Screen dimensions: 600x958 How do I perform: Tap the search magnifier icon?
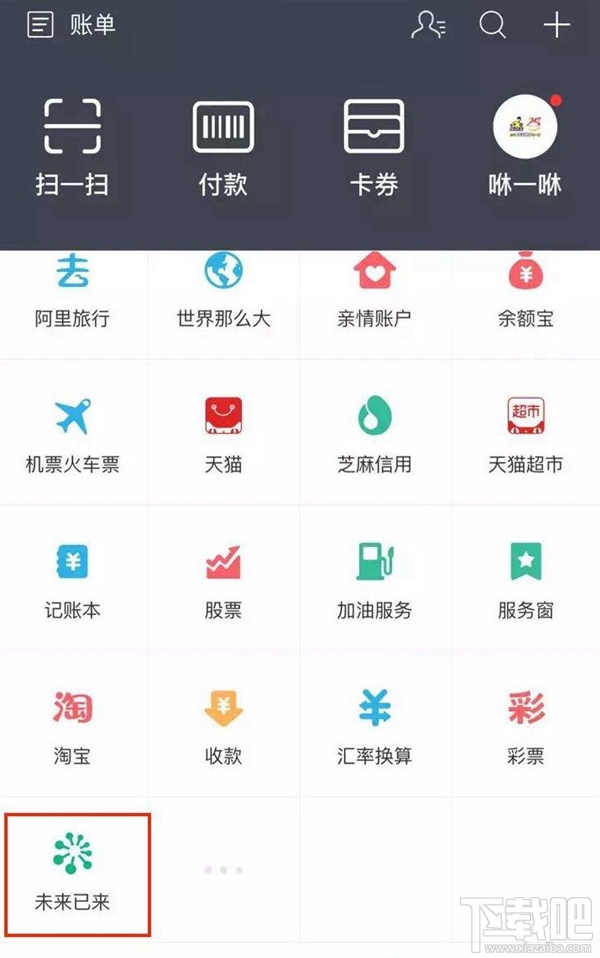(x=493, y=25)
